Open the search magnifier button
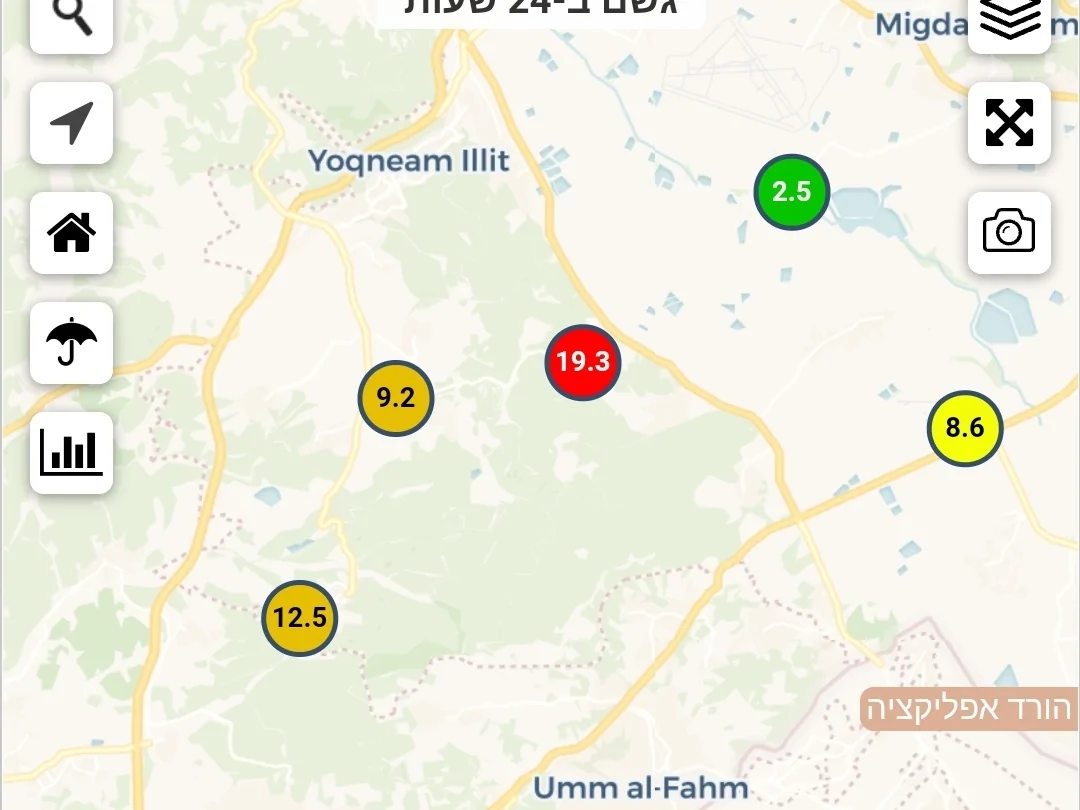 point(71,20)
